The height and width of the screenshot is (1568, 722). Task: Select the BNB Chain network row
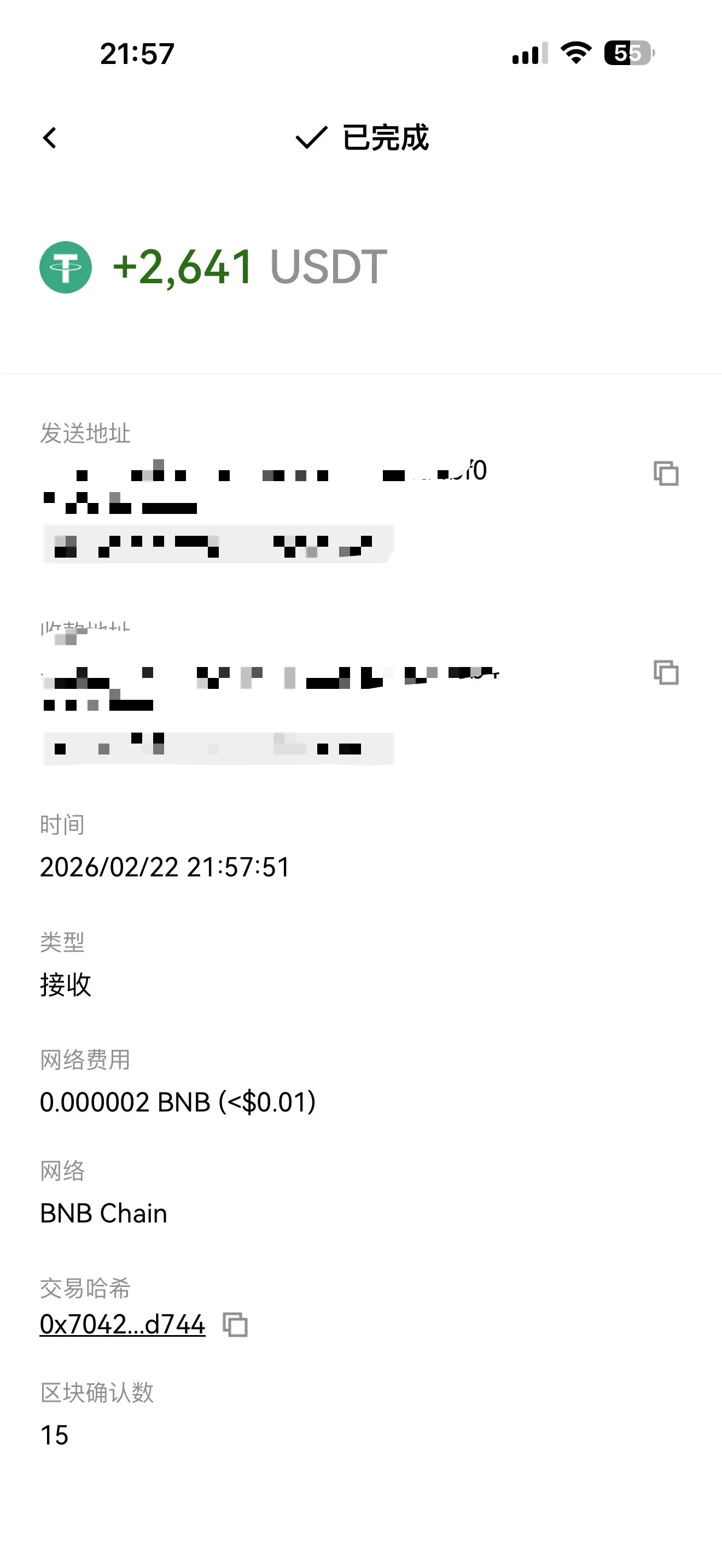pyautogui.click(x=103, y=1213)
